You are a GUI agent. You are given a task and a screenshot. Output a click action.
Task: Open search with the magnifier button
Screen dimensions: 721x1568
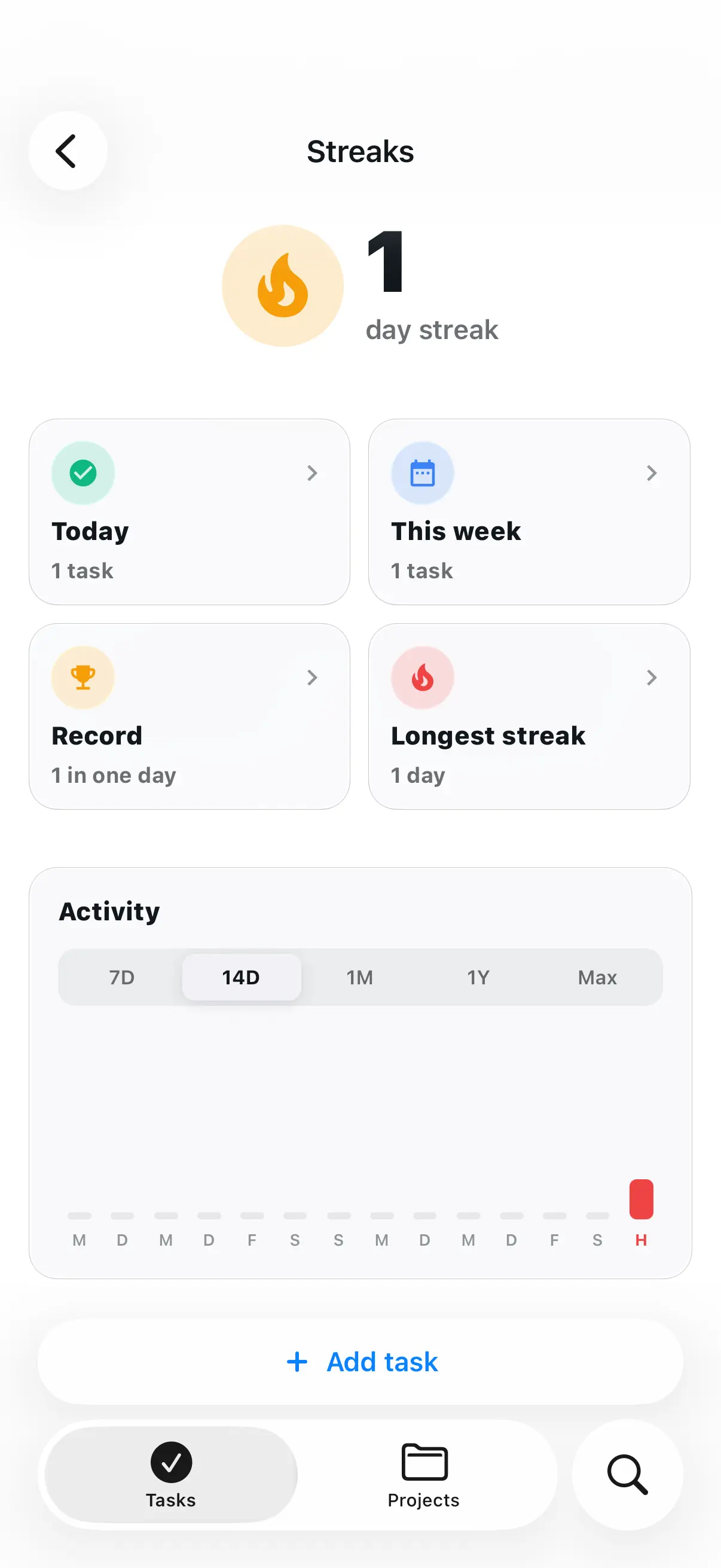click(627, 1474)
